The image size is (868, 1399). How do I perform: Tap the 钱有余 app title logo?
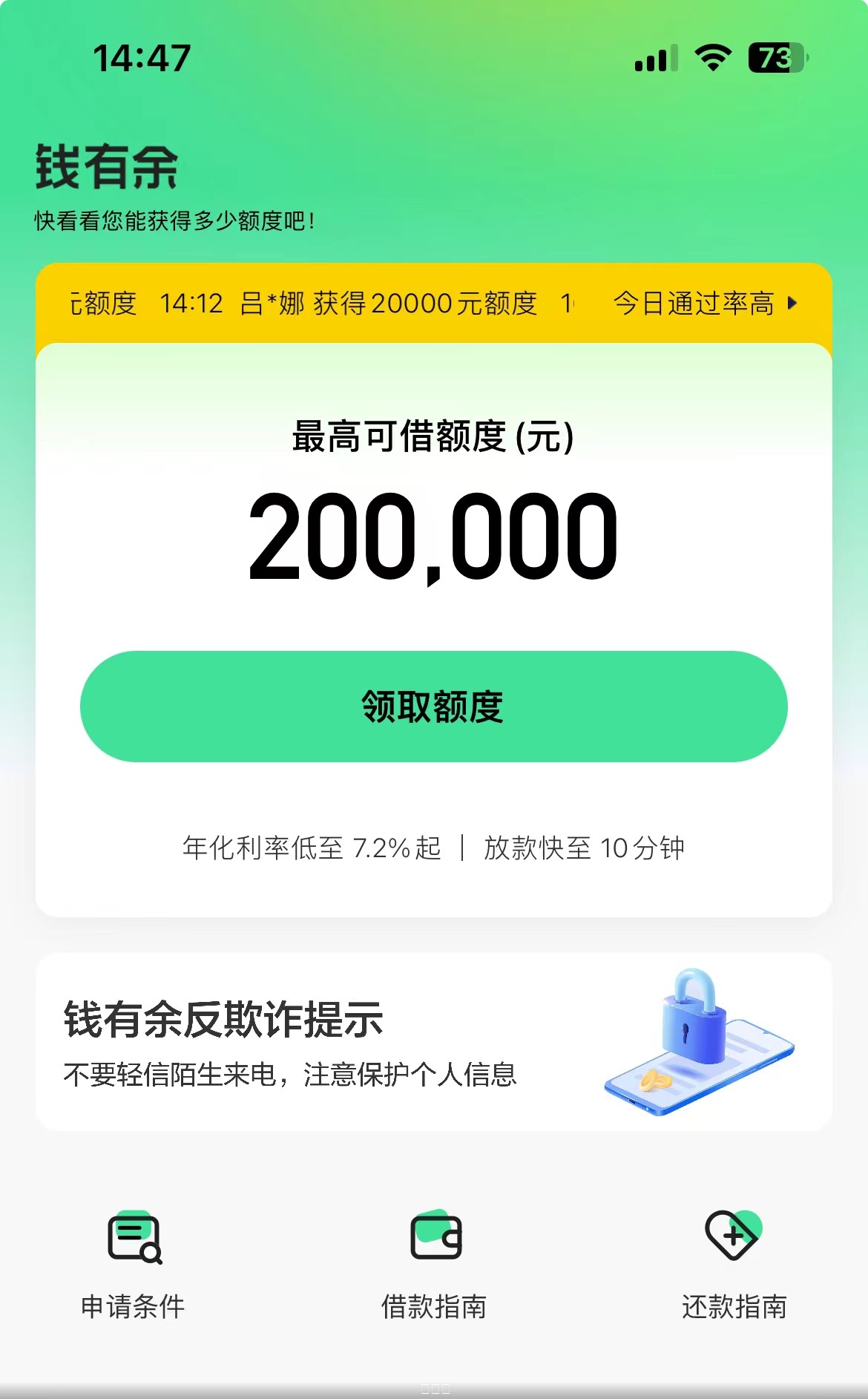tap(105, 165)
